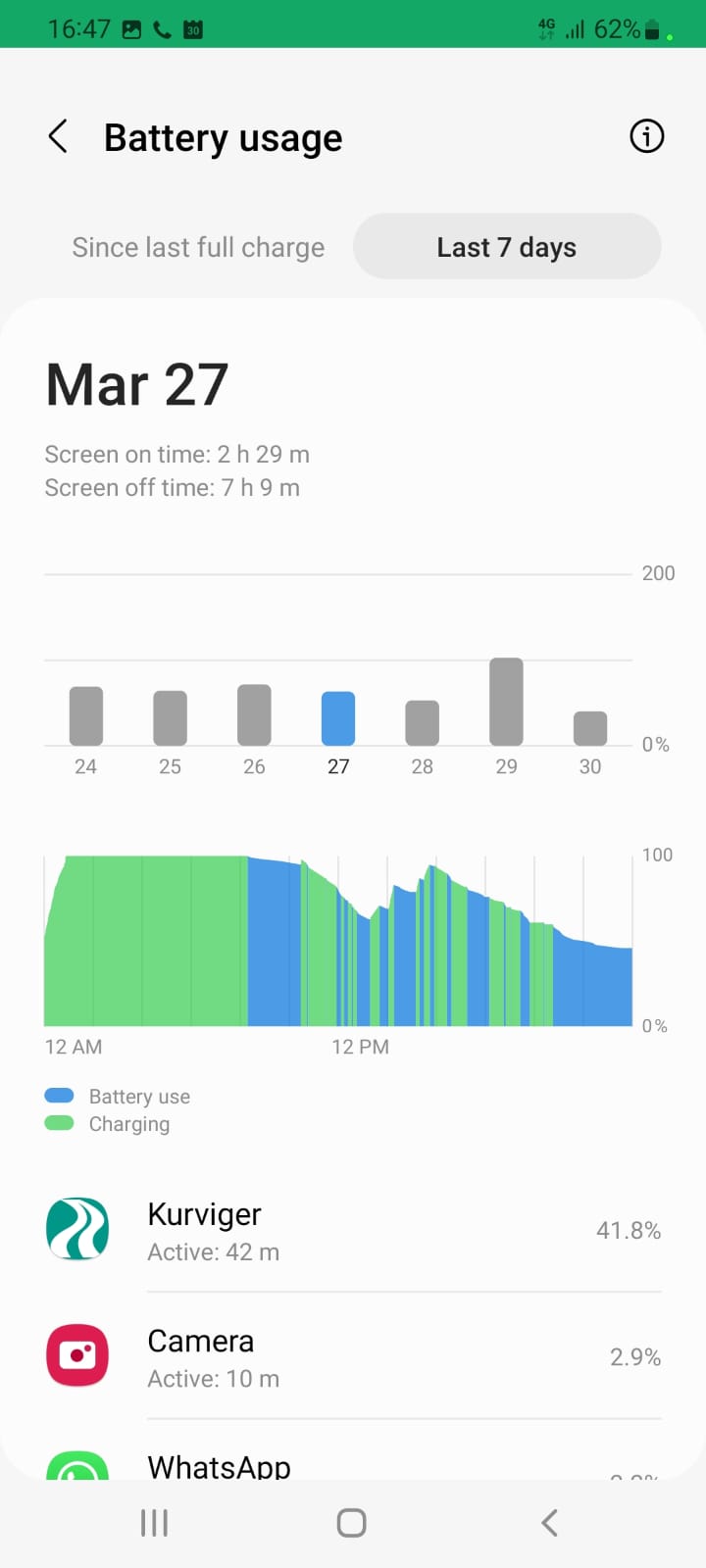
Task: Open the battery usage info icon
Action: (x=646, y=136)
